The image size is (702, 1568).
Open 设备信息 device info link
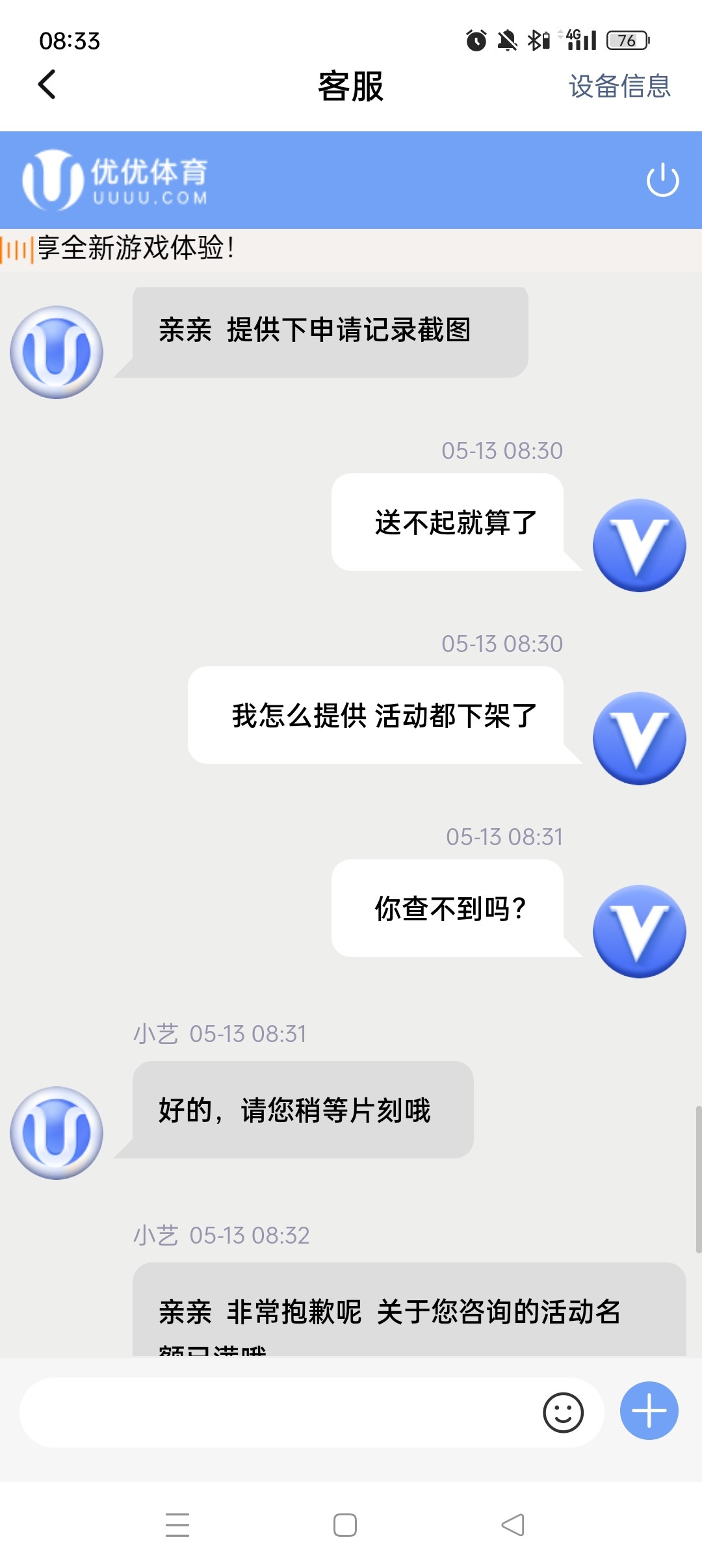pos(619,86)
